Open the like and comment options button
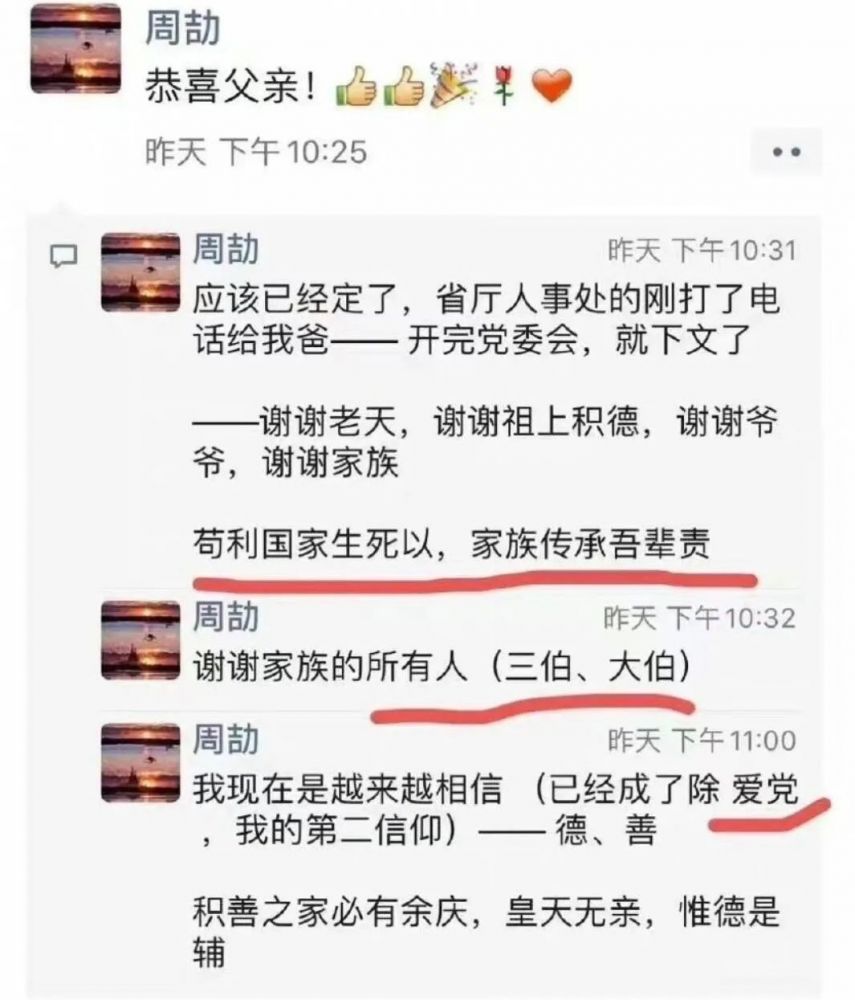The image size is (855, 1000). [x=788, y=152]
